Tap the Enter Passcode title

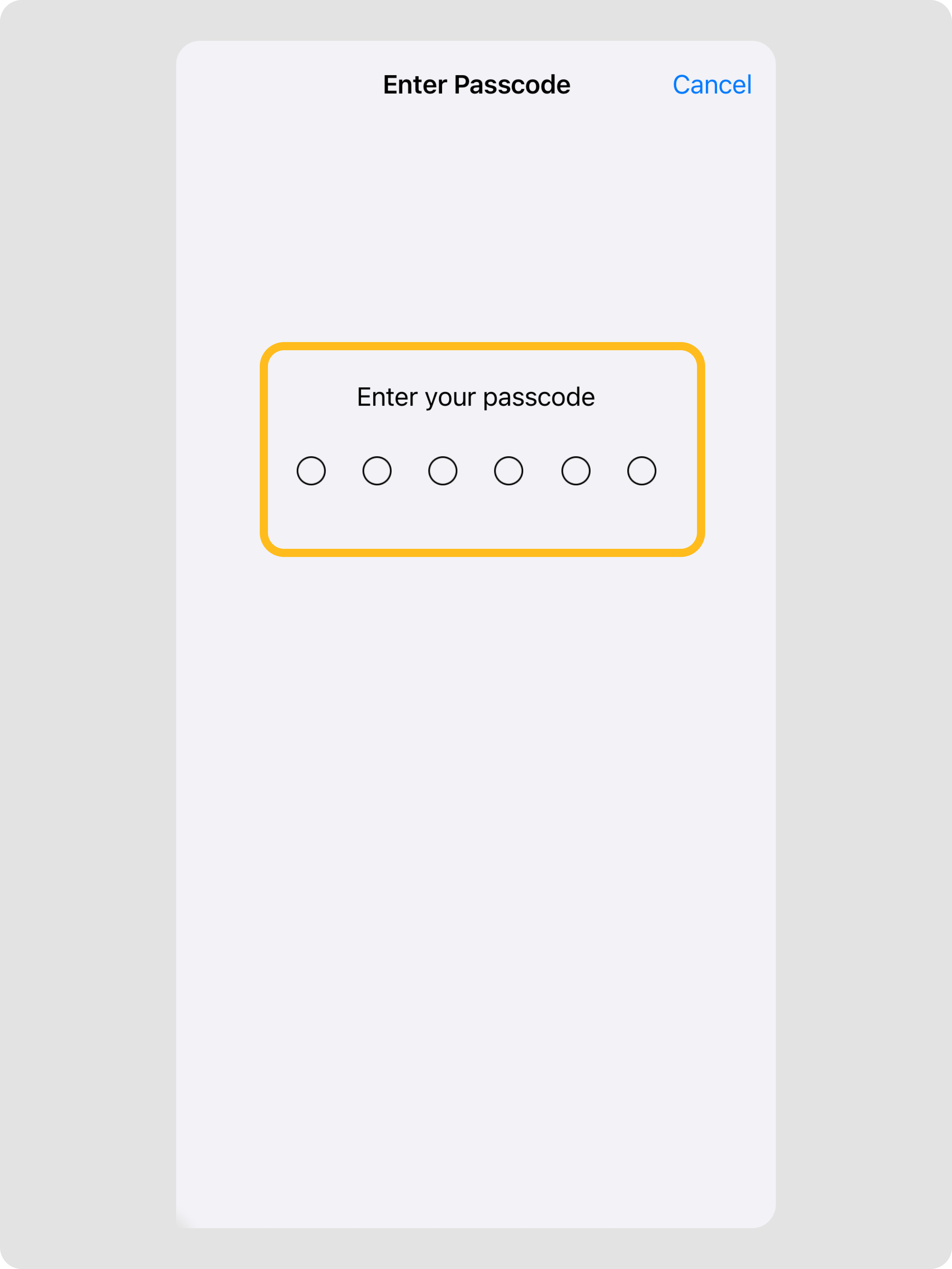476,85
